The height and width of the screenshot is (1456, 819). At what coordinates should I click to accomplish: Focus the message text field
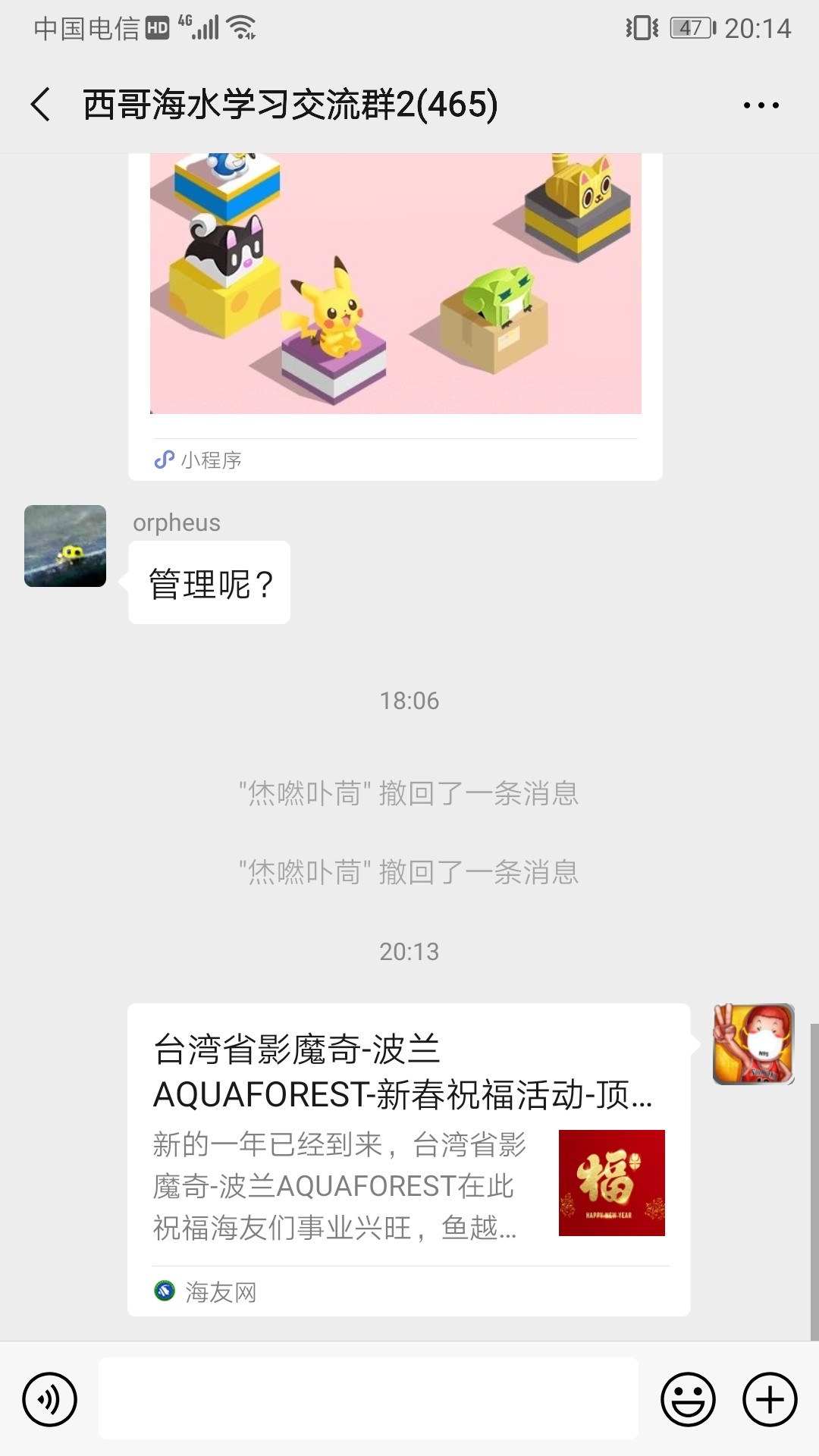point(369,1399)
